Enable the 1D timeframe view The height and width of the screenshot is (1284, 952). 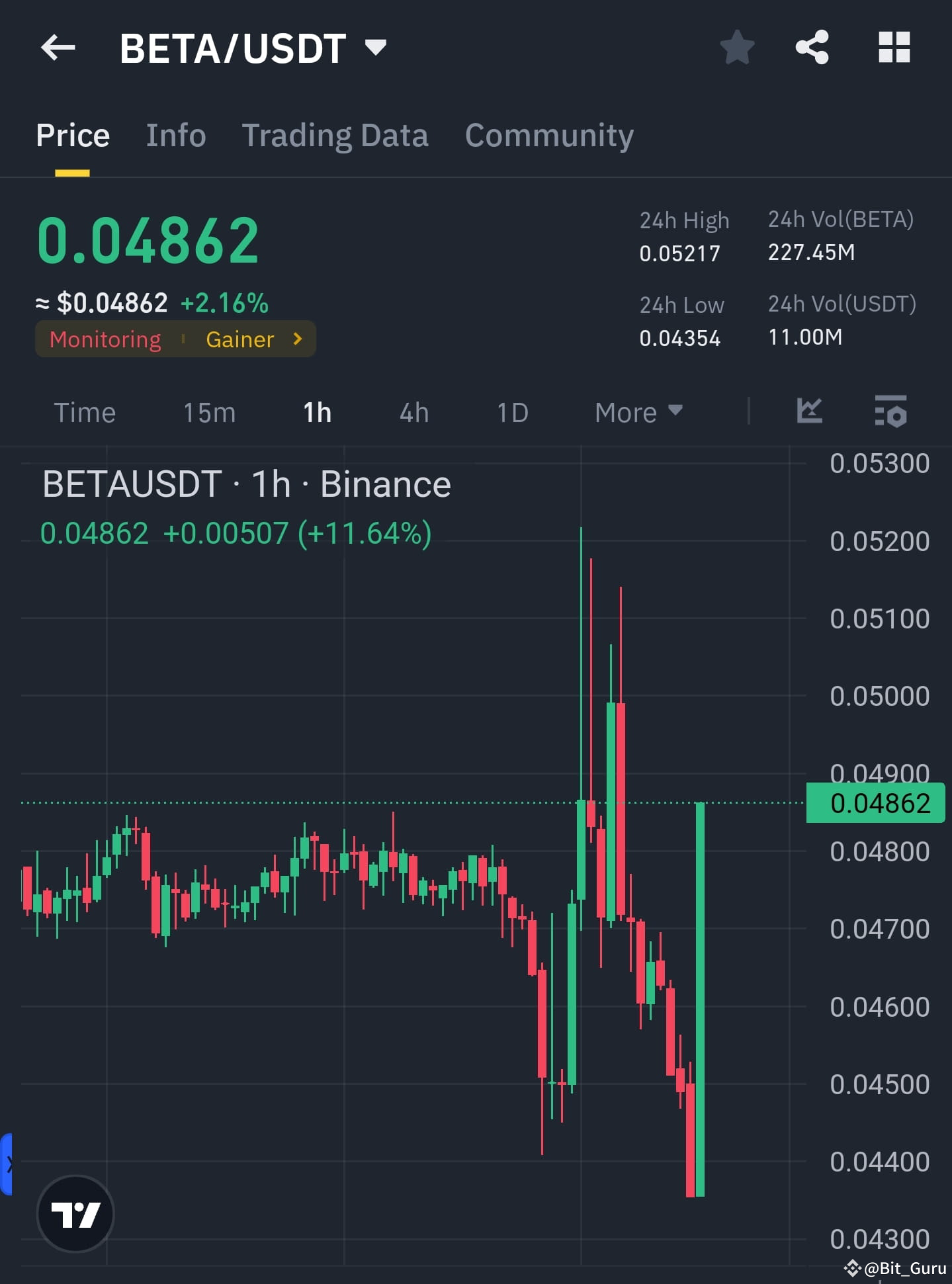[513, 411]
